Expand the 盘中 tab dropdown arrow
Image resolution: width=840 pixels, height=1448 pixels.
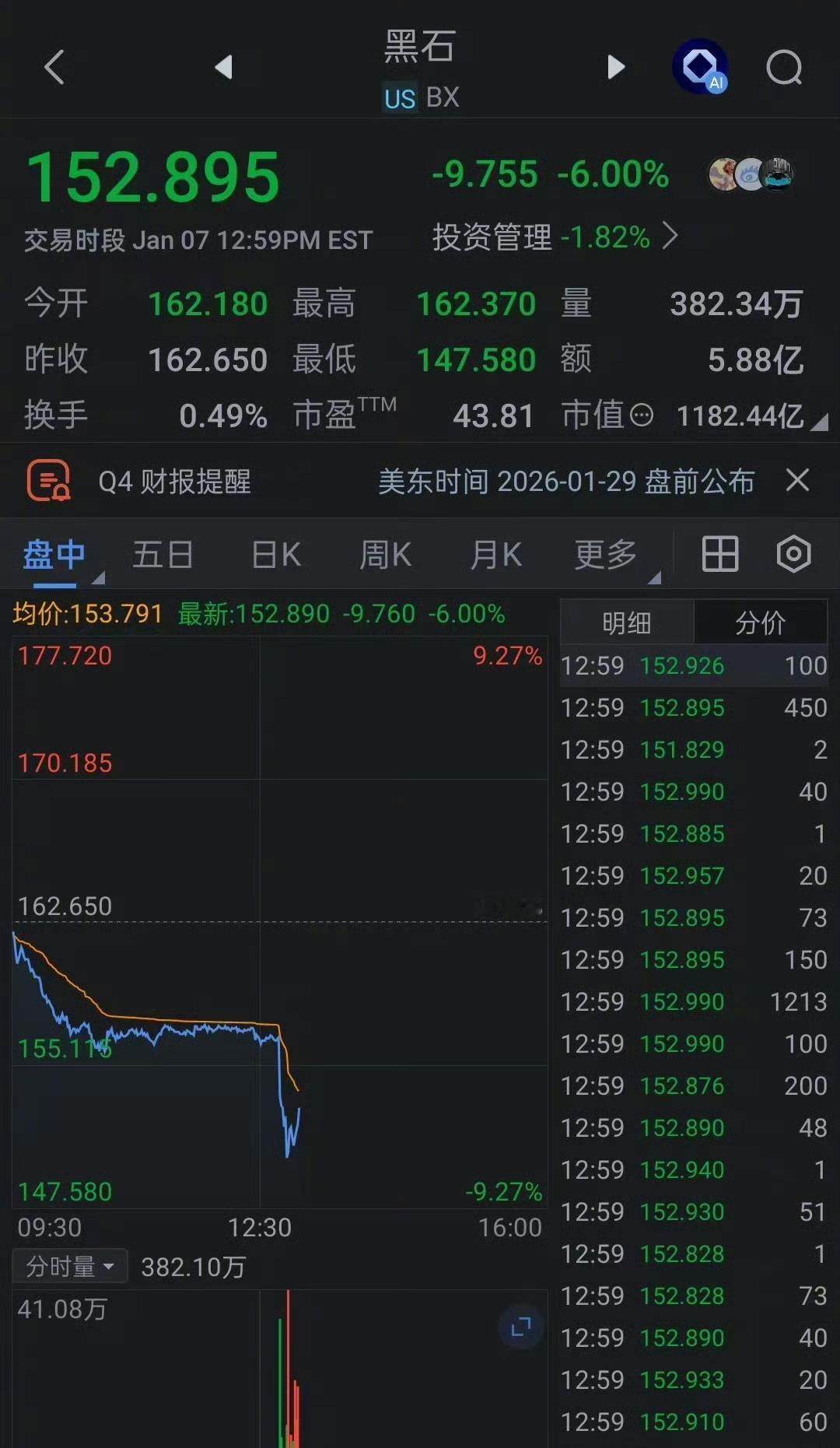pyautogui.click(x=98, y=577)
